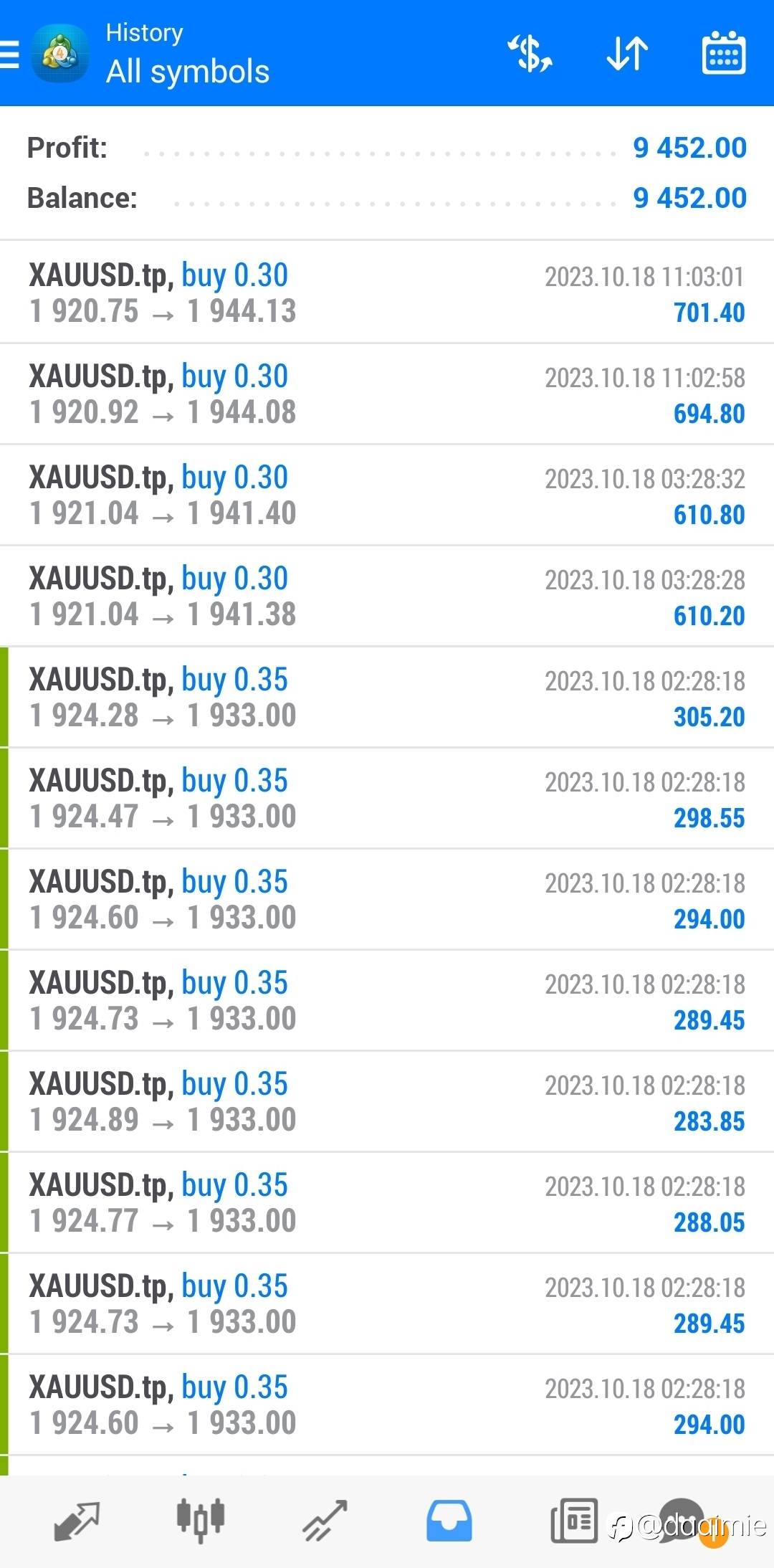Viewport: 774px width, 1568px height.
Task: Select the History inbox tab
Action: (x=449, y=1521)
